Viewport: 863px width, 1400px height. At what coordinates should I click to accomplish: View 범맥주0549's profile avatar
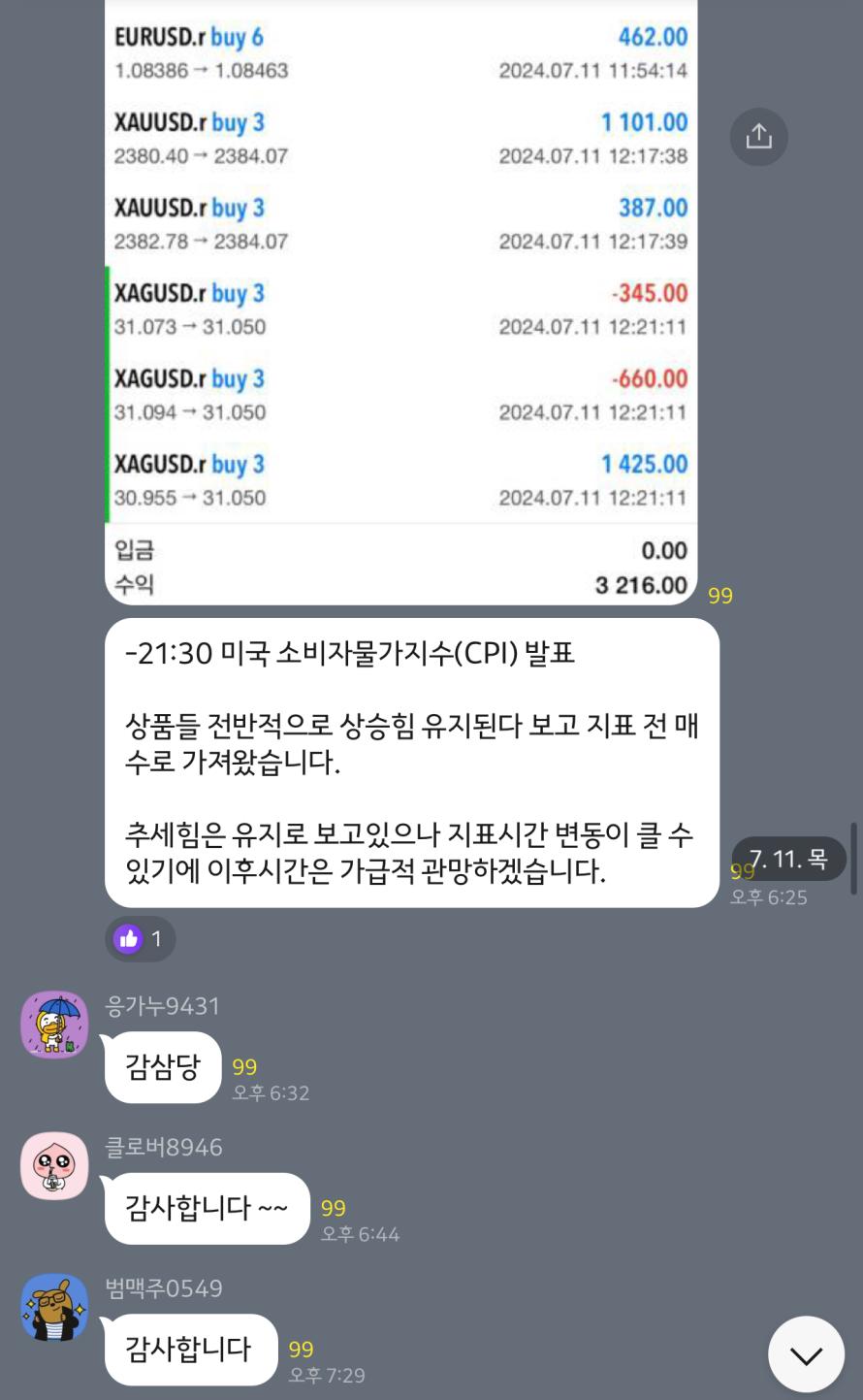54,1307
